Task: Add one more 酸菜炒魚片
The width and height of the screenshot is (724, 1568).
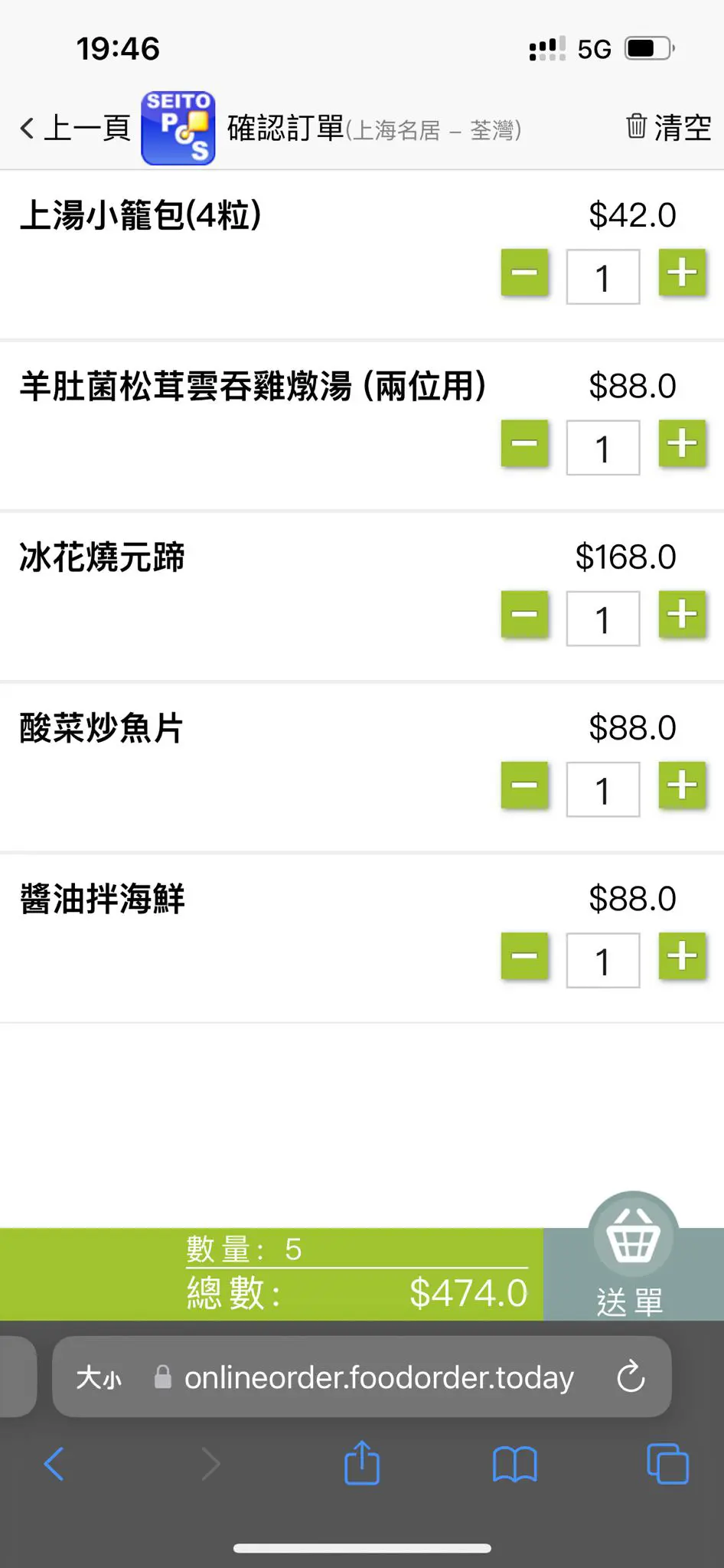Action: 682,786
